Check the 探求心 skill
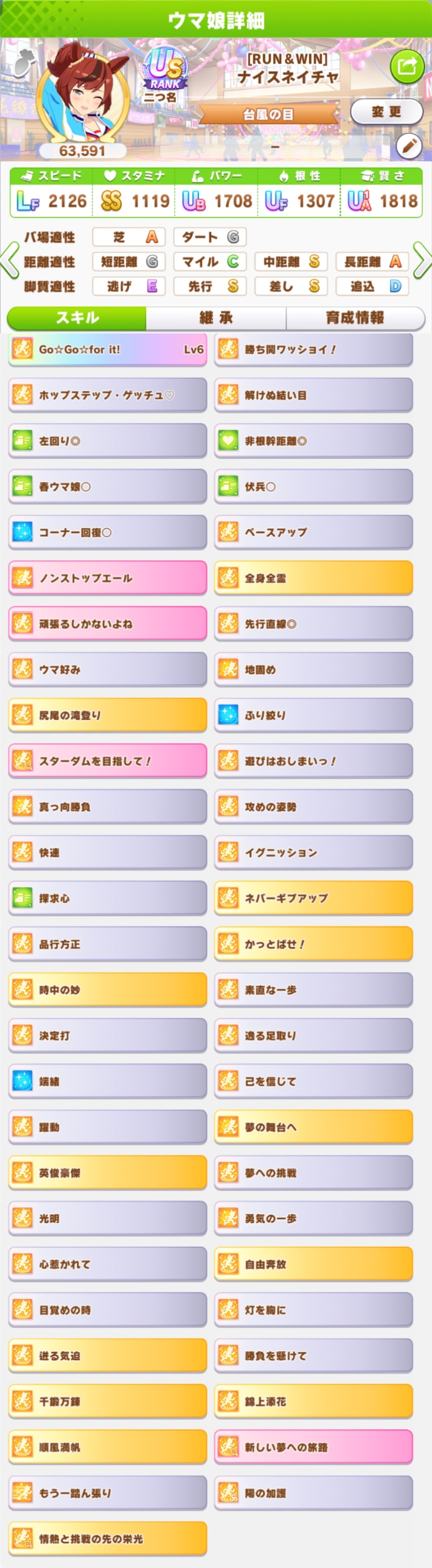Screen dimensions: 432x1568 tap(108, 898)
